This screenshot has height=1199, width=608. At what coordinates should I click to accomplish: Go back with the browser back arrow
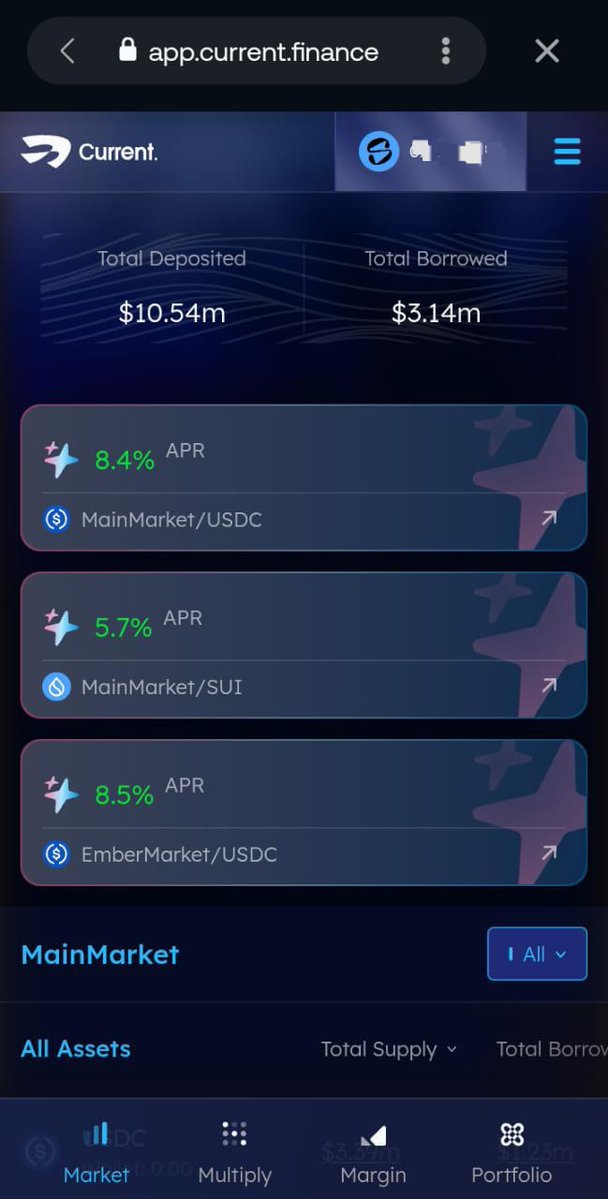pos(67,51)
